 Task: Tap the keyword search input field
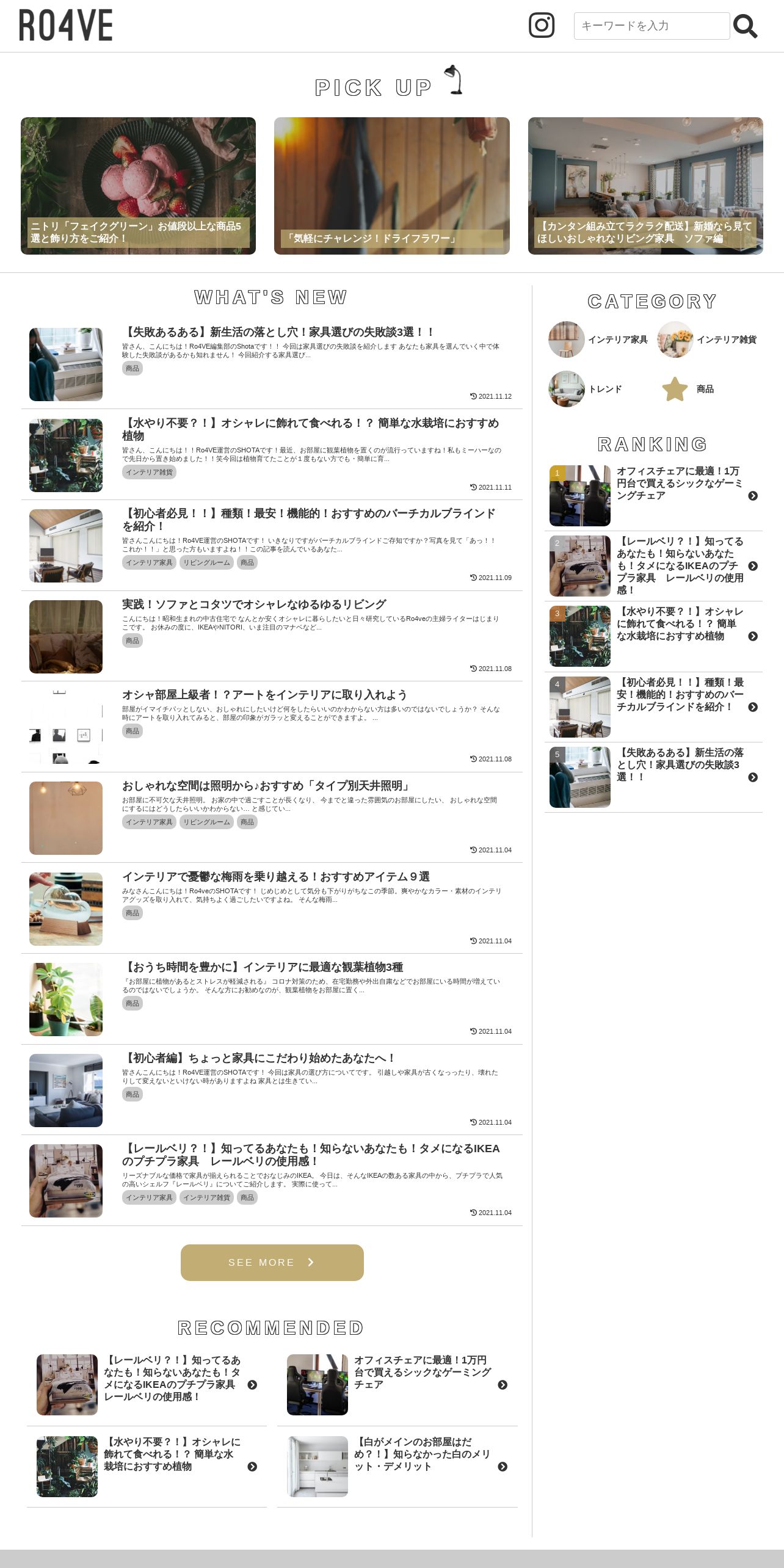(651, 26)
